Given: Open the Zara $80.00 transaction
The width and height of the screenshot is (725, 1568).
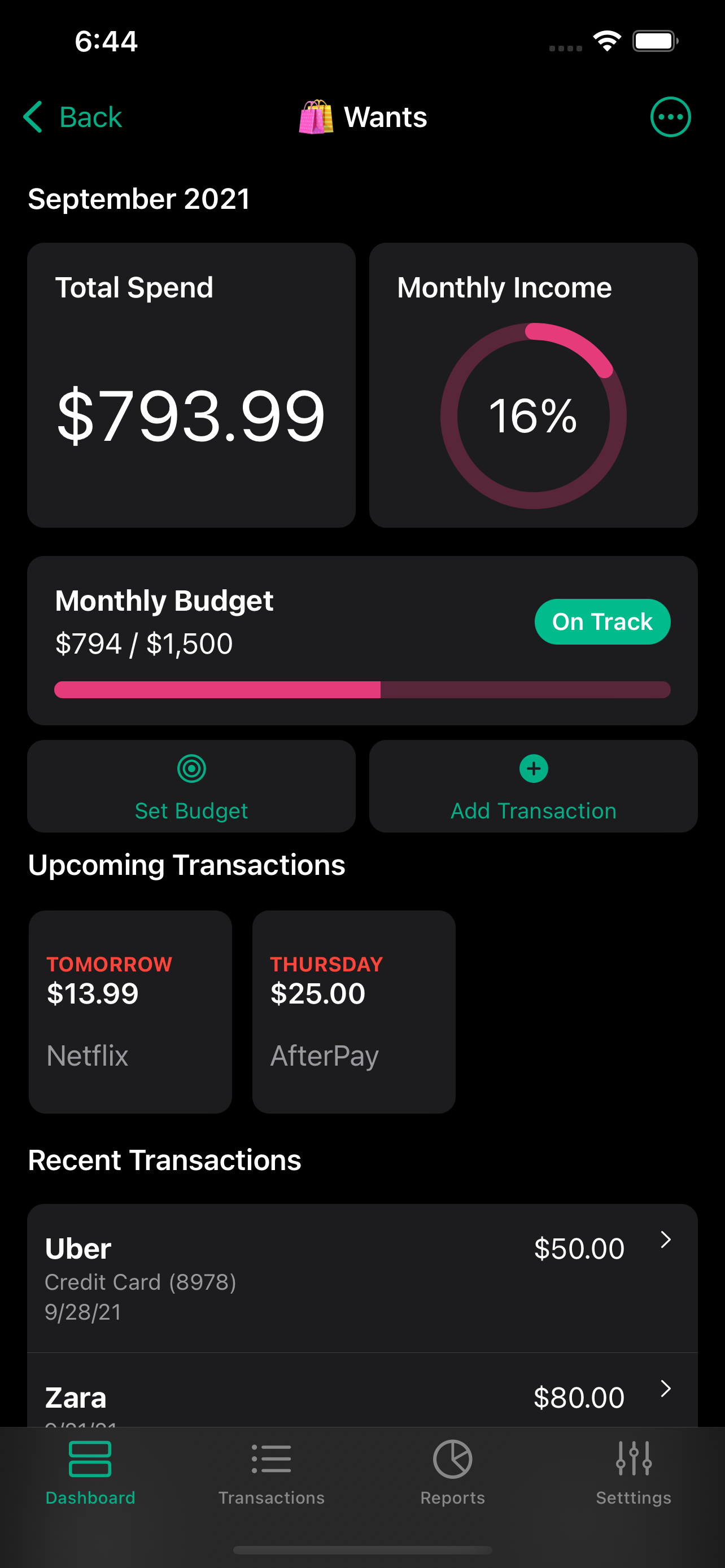Looking at the screenshot, I should [362, 1397].
